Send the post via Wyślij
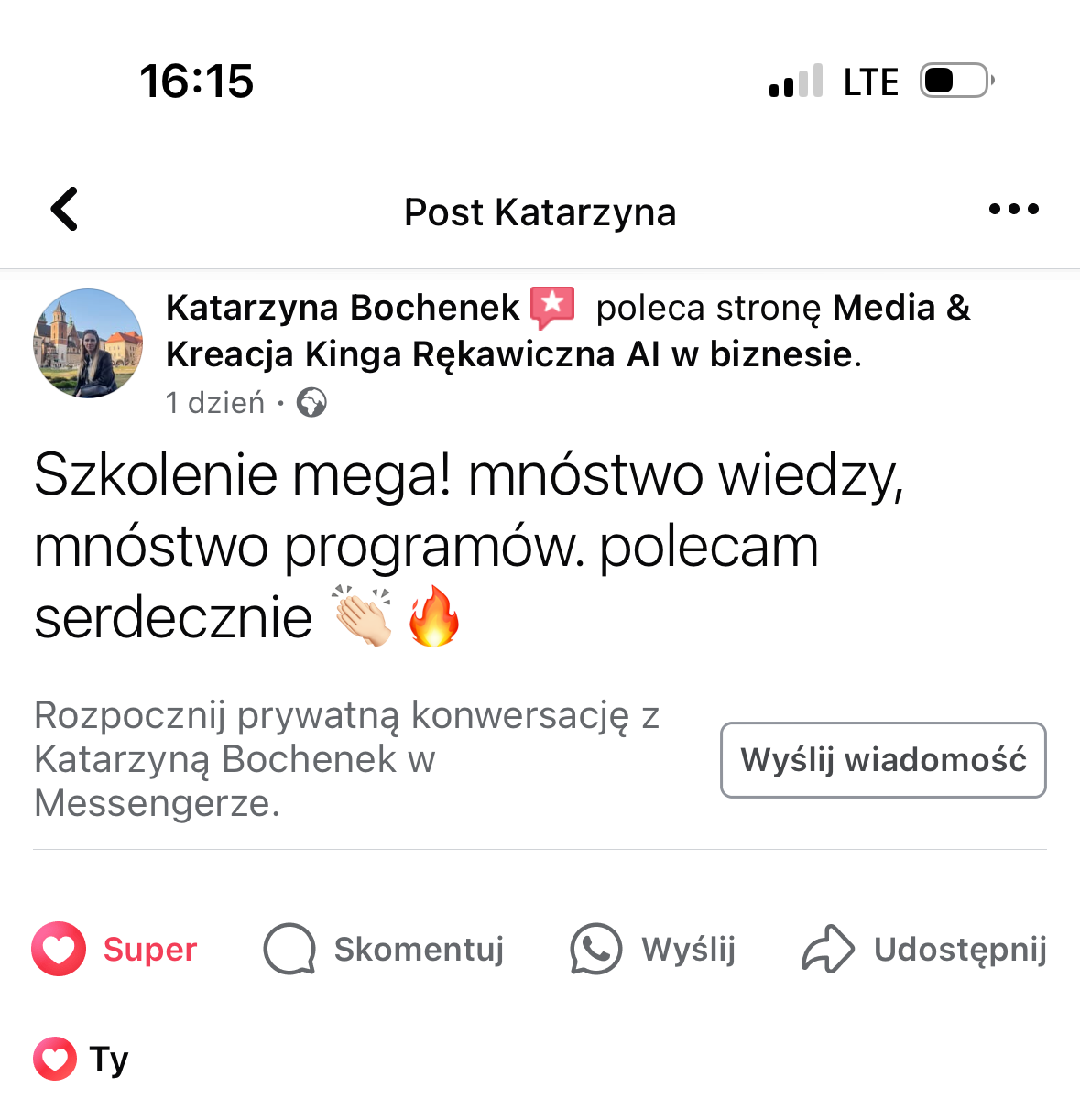Viewport: 1080px width, 1120px height. tap(653, 949)
